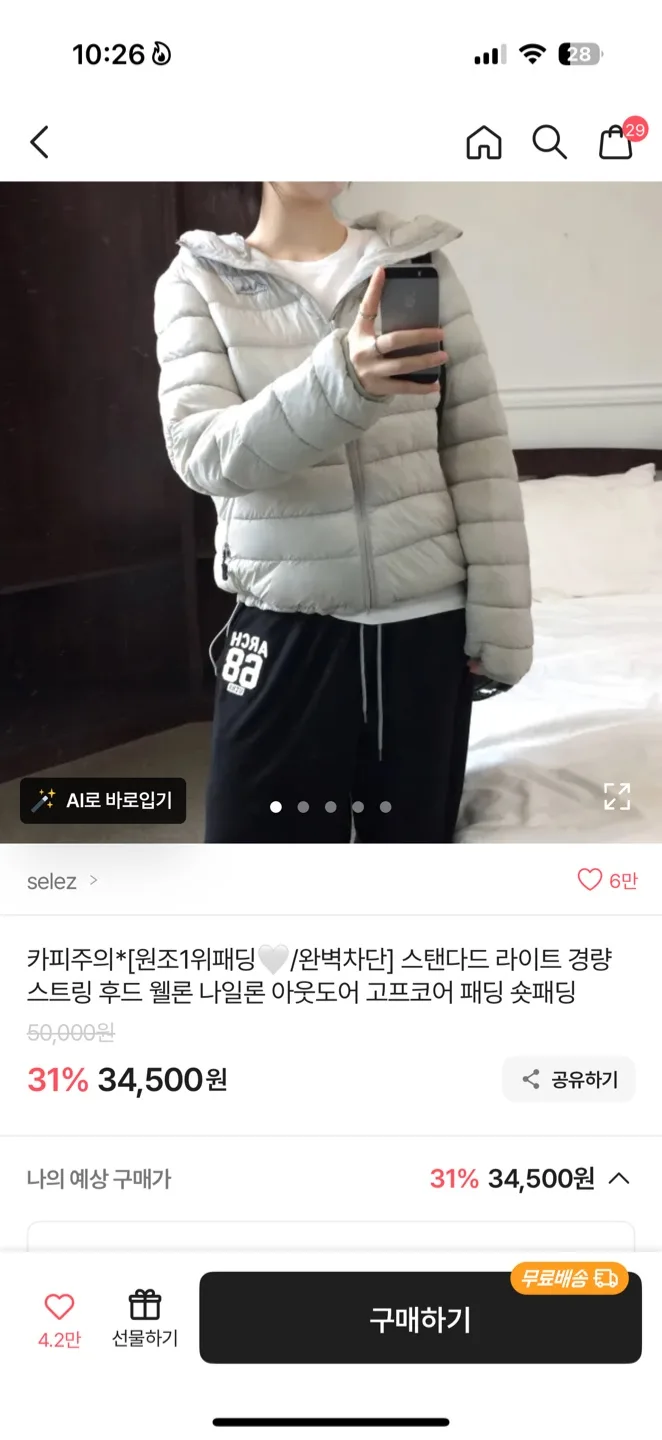The image size is (662, 1440).
Task: Open the home icon
Action: point(484,143)
